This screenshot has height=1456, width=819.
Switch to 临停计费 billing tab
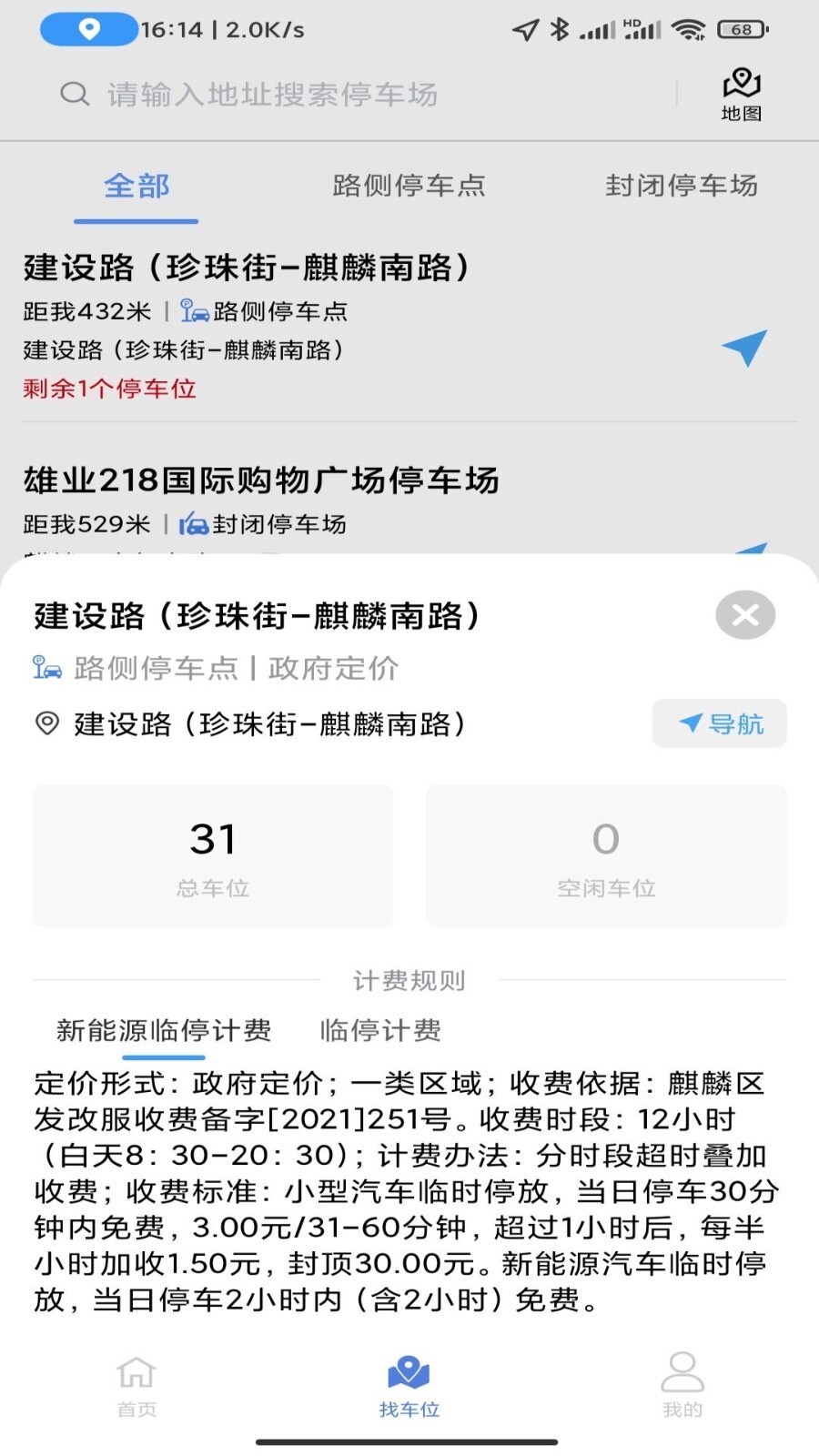(x=379, y=1031)
